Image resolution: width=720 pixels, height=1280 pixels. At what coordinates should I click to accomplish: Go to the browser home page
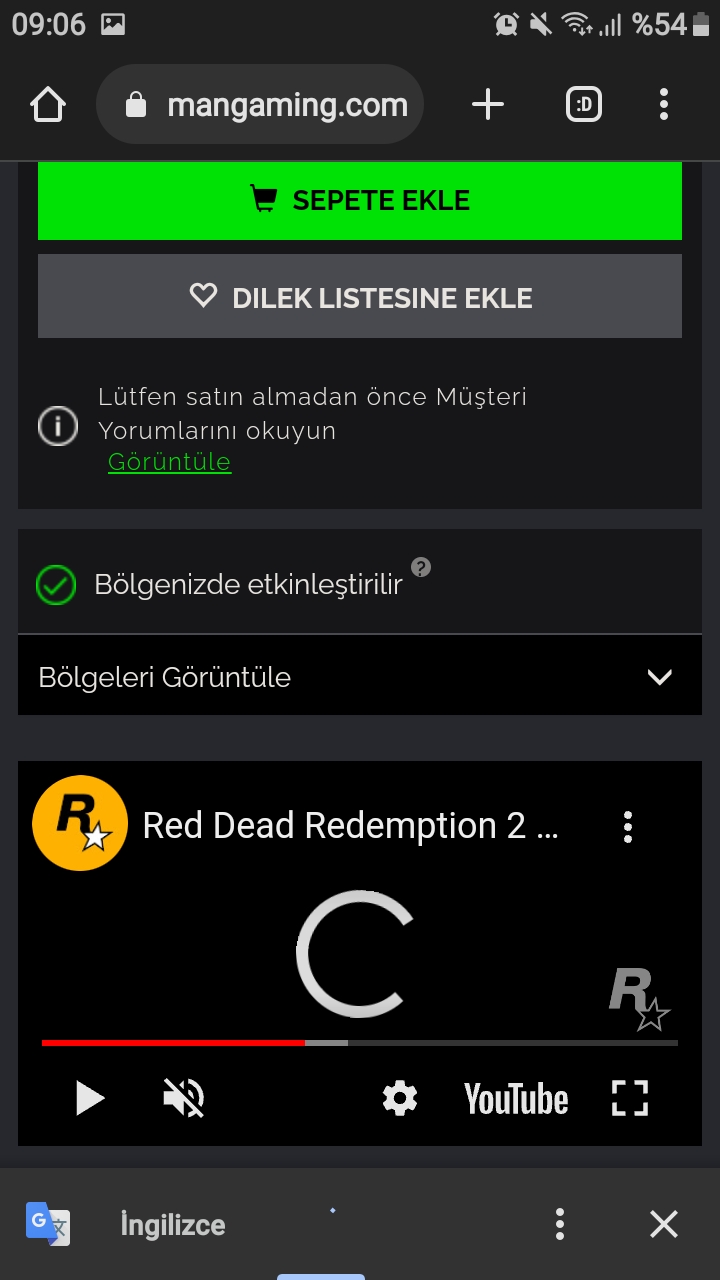coord(48,105)
